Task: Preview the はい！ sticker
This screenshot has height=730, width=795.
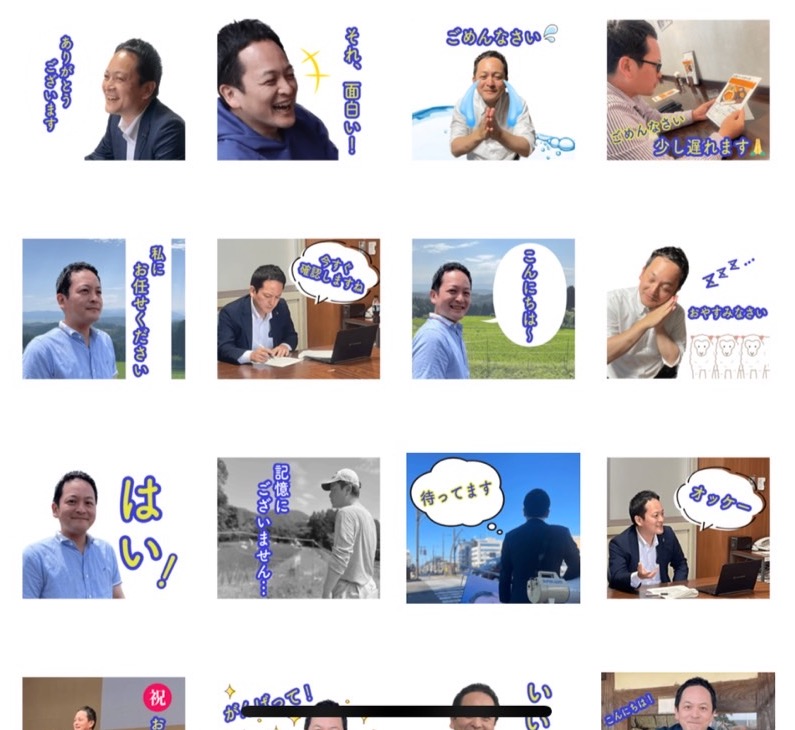Action: pyautogui.click(x=104, y=528)
